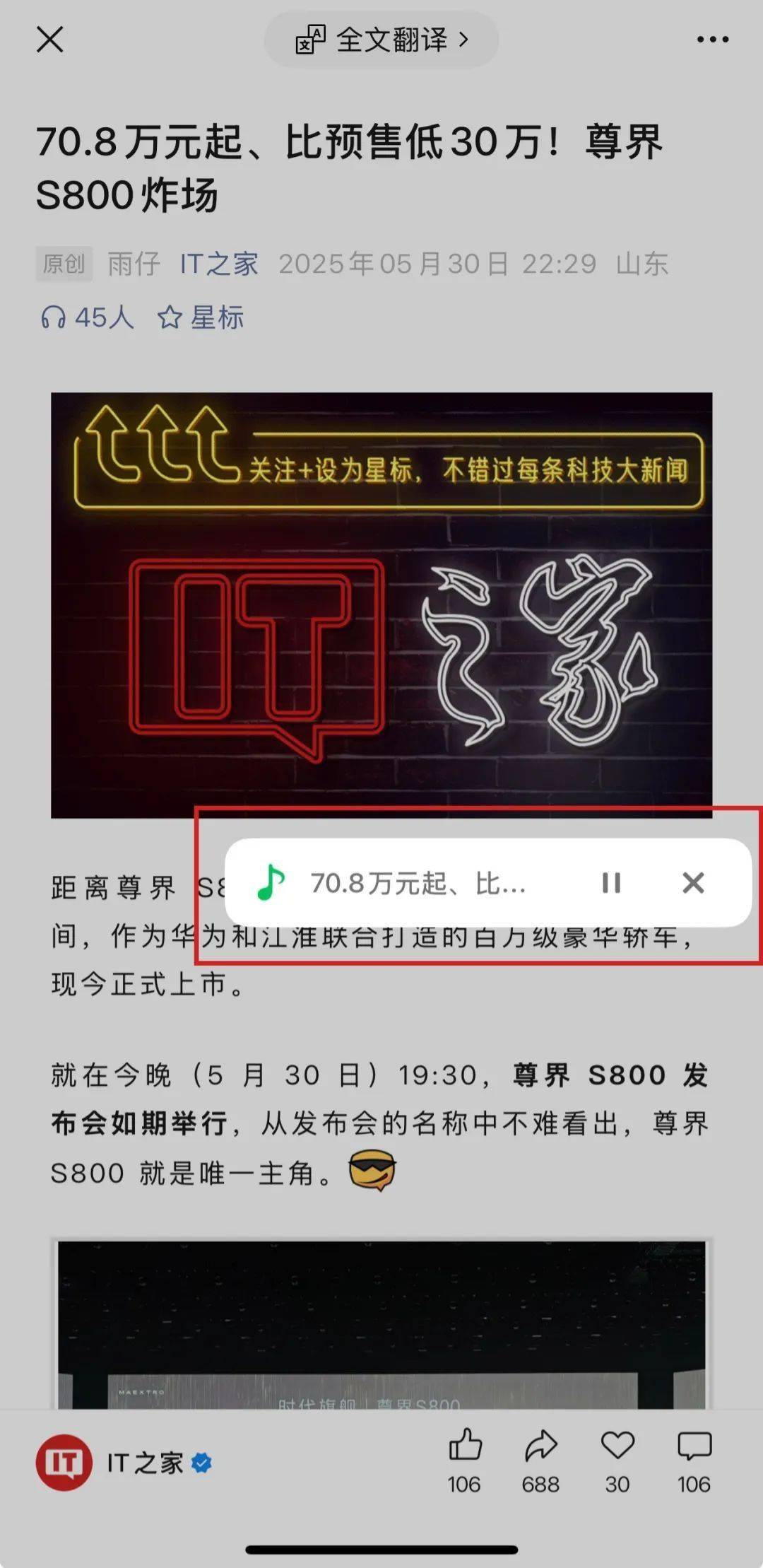The width and height of the screenshot is (763, 1568).
Task: Dismiss the floating audio player
Action: tap(693, 882)
